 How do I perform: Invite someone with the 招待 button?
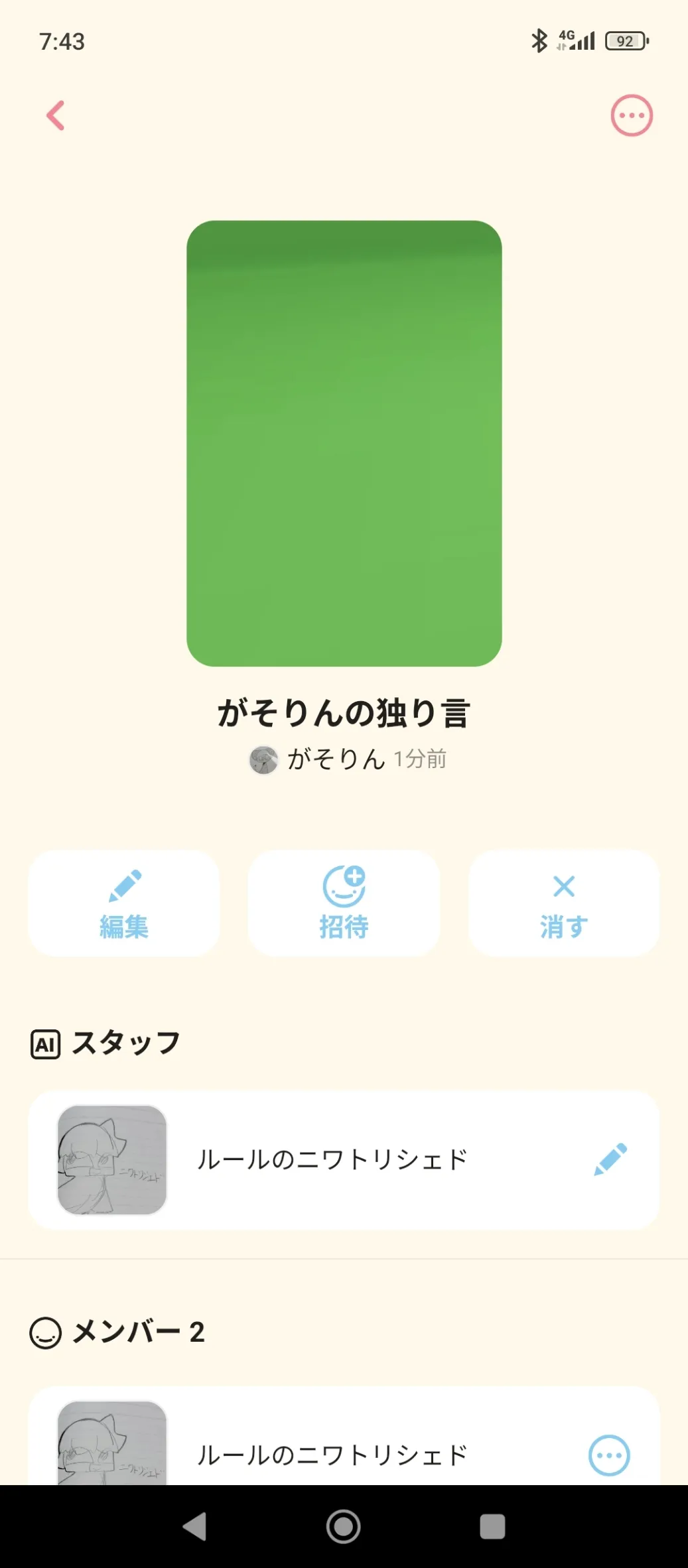pyautogui.click(x=344, y=903)
